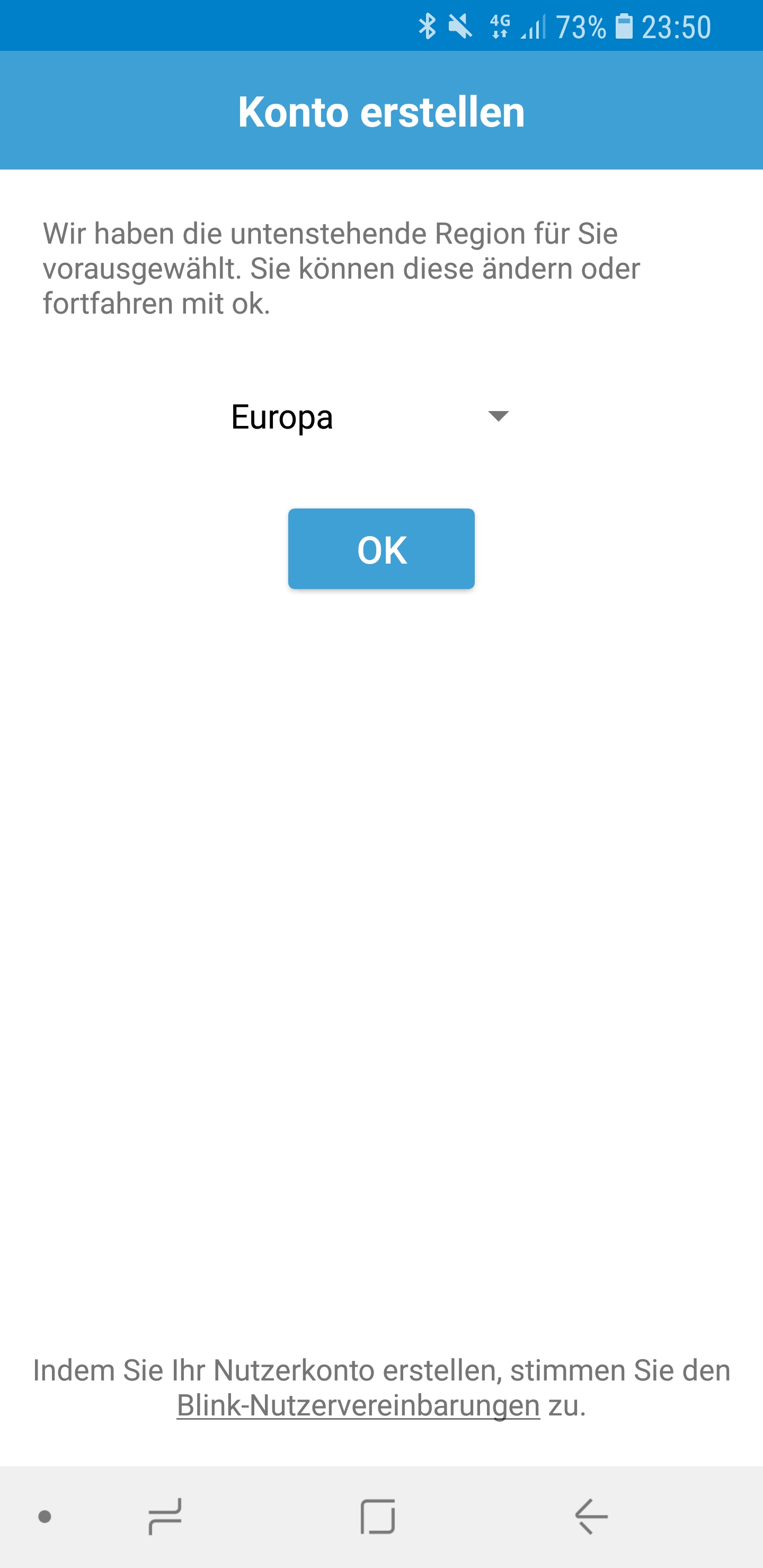Open the Blink-Nutzervereinbarungen link
This screenshot has width=763, height=1568.
[358, 1405]
